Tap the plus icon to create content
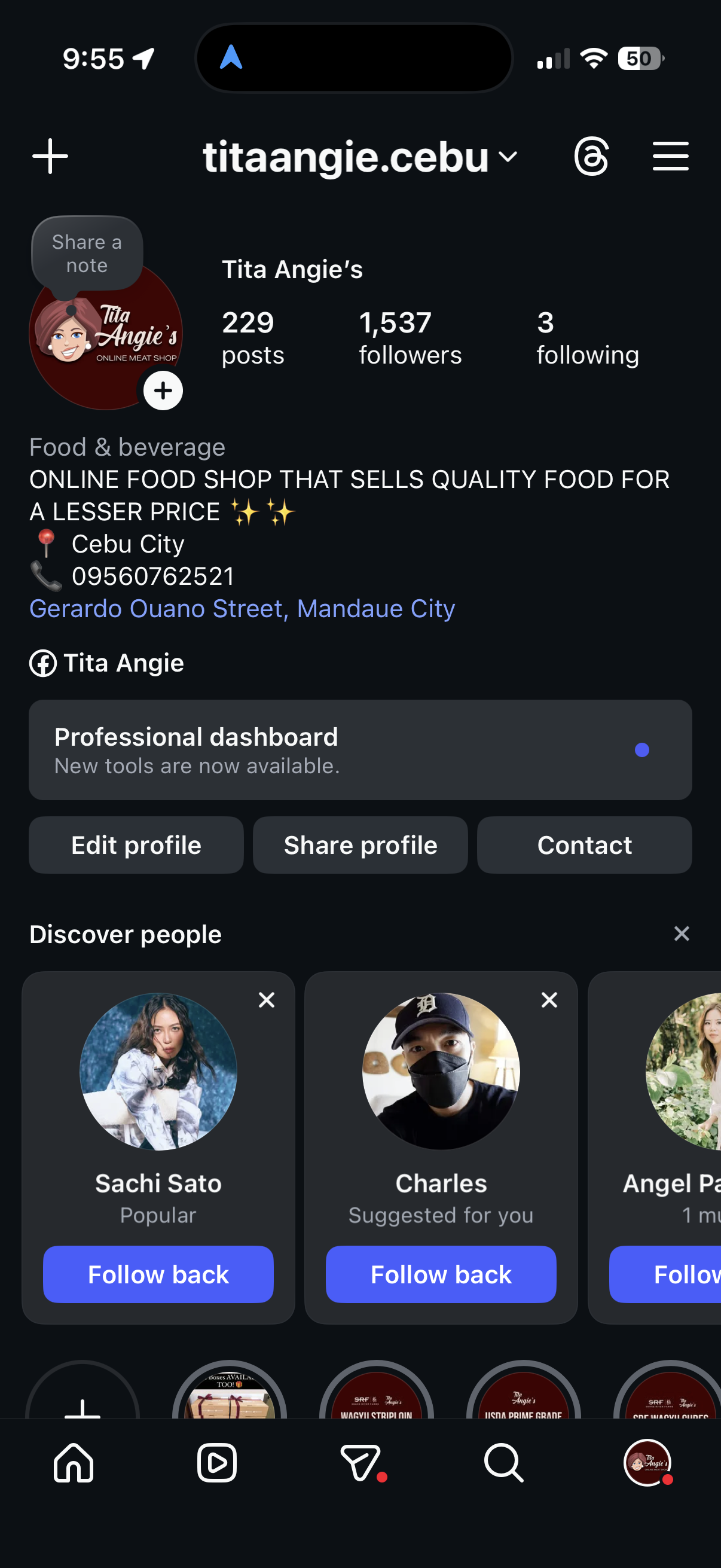Image resolution: width=721 pixels, height=1568 pixels. [50, 157]
